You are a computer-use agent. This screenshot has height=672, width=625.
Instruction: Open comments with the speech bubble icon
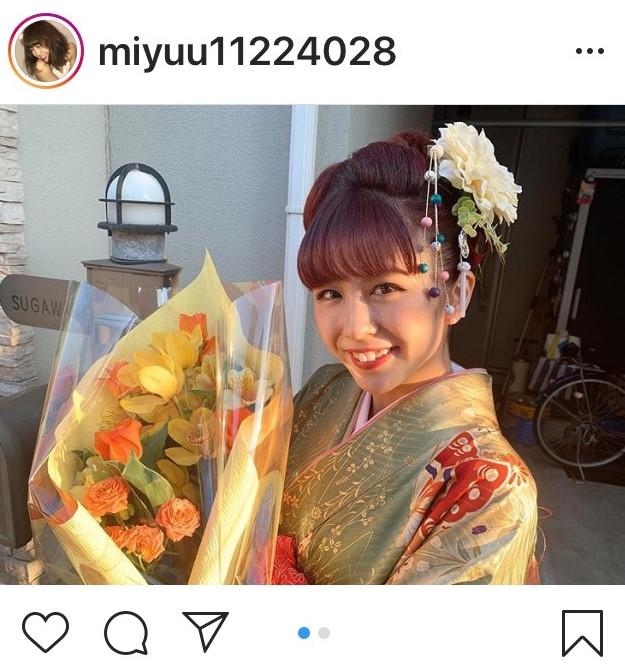[126, 632]
